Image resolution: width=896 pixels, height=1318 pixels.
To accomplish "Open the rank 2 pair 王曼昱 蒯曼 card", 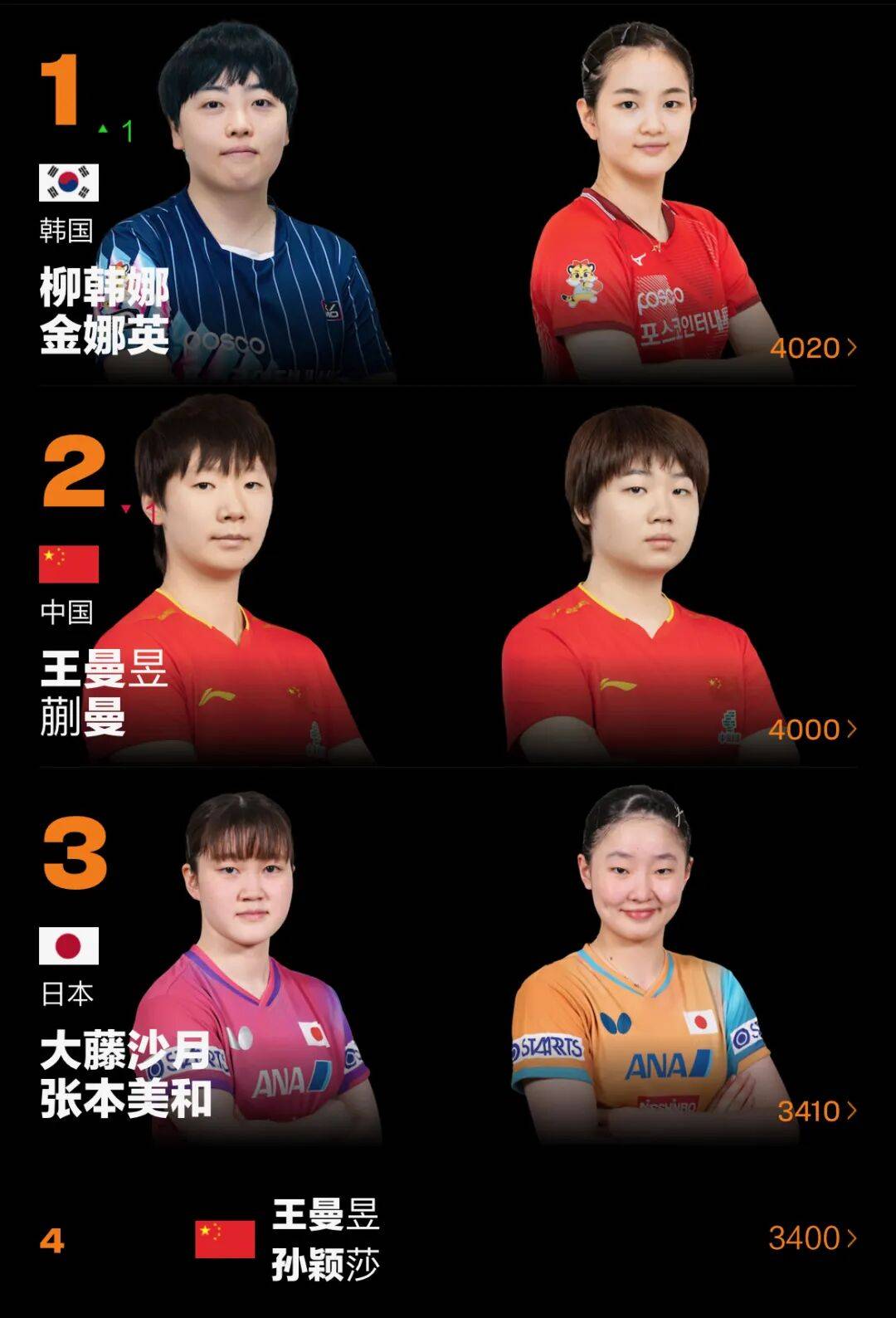I will [x=448, y=581].
